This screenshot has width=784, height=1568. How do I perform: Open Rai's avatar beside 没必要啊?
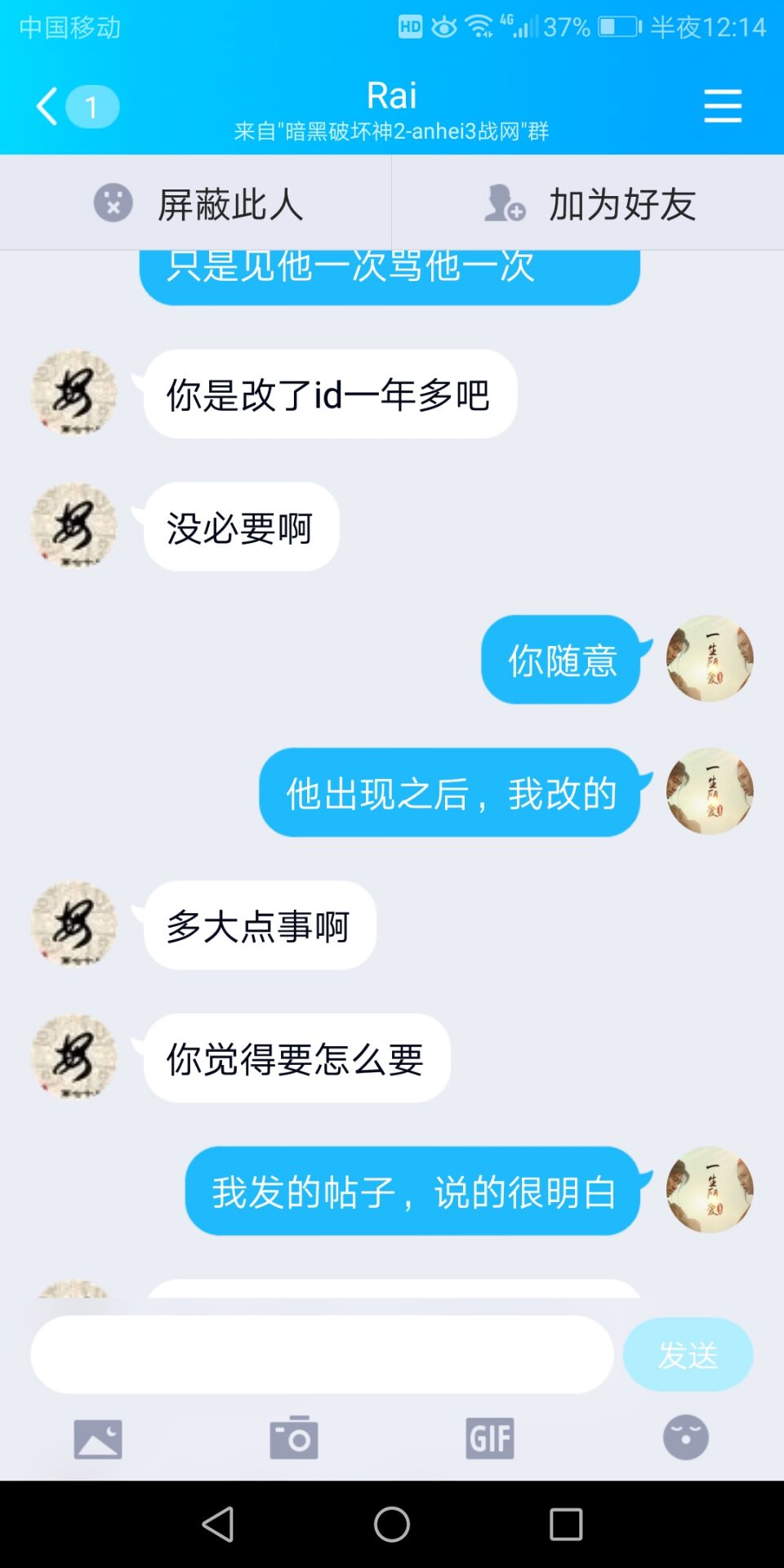(x=73, y=527)
